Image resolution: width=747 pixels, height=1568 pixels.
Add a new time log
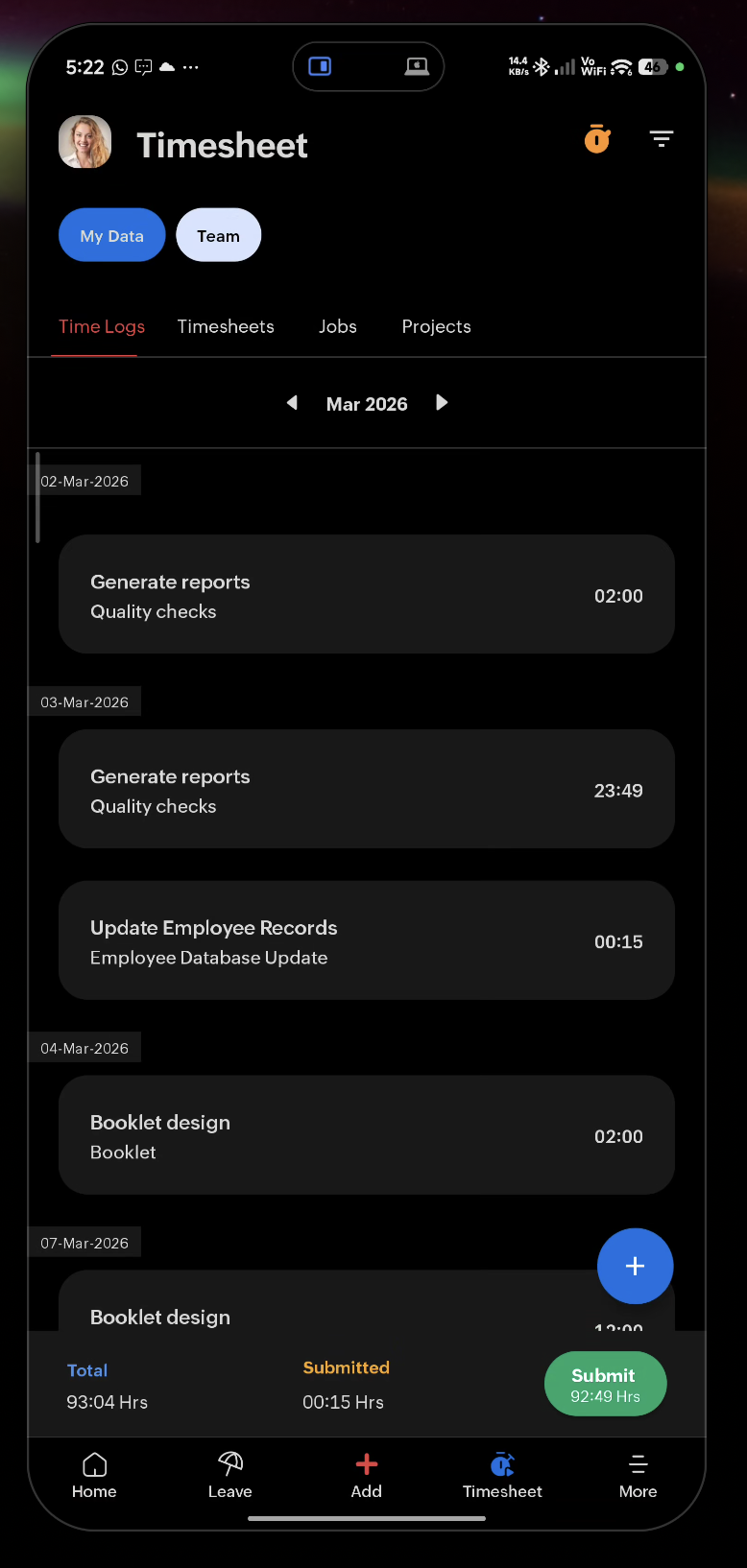coord(635,1266)
